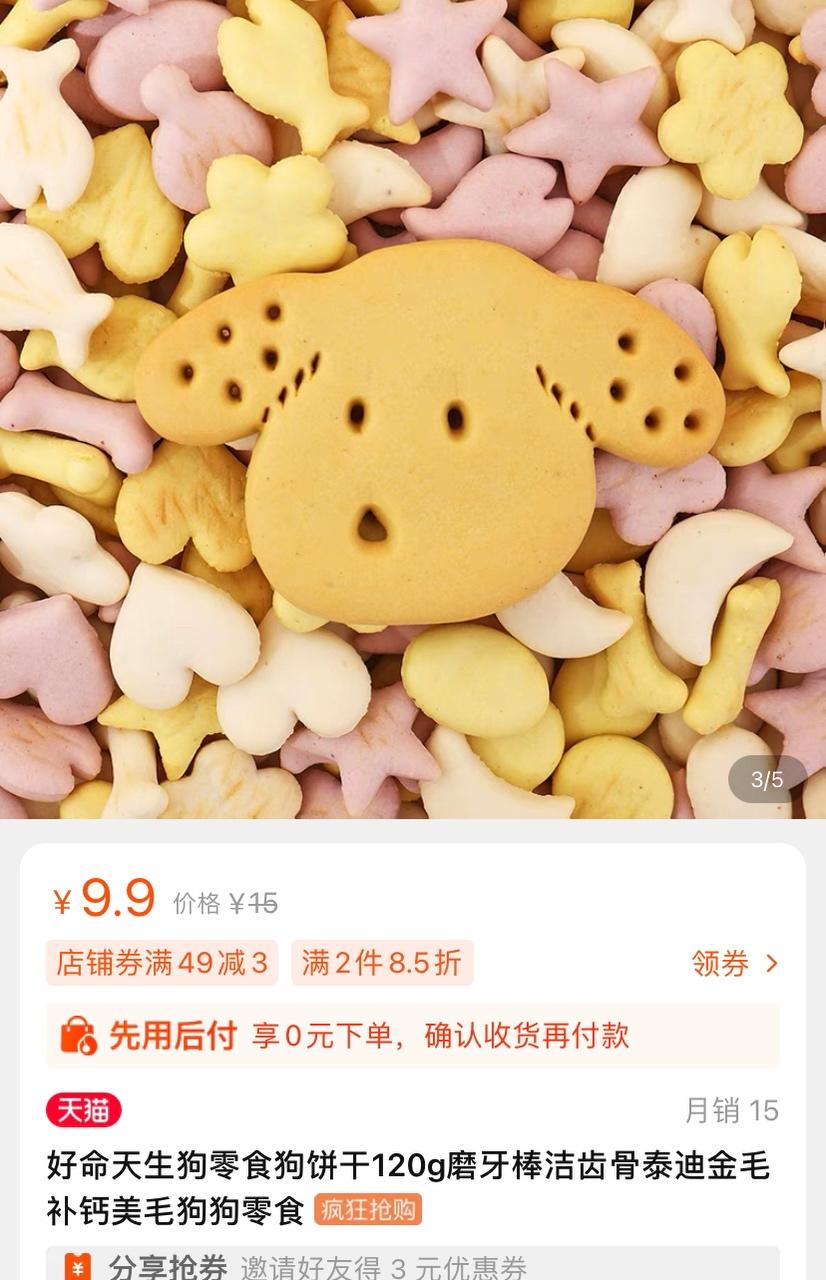Screen dimensions: 826x1280
Task: Open the 先用后付 pay-later banner
Action: click(x=412, y=1035)
